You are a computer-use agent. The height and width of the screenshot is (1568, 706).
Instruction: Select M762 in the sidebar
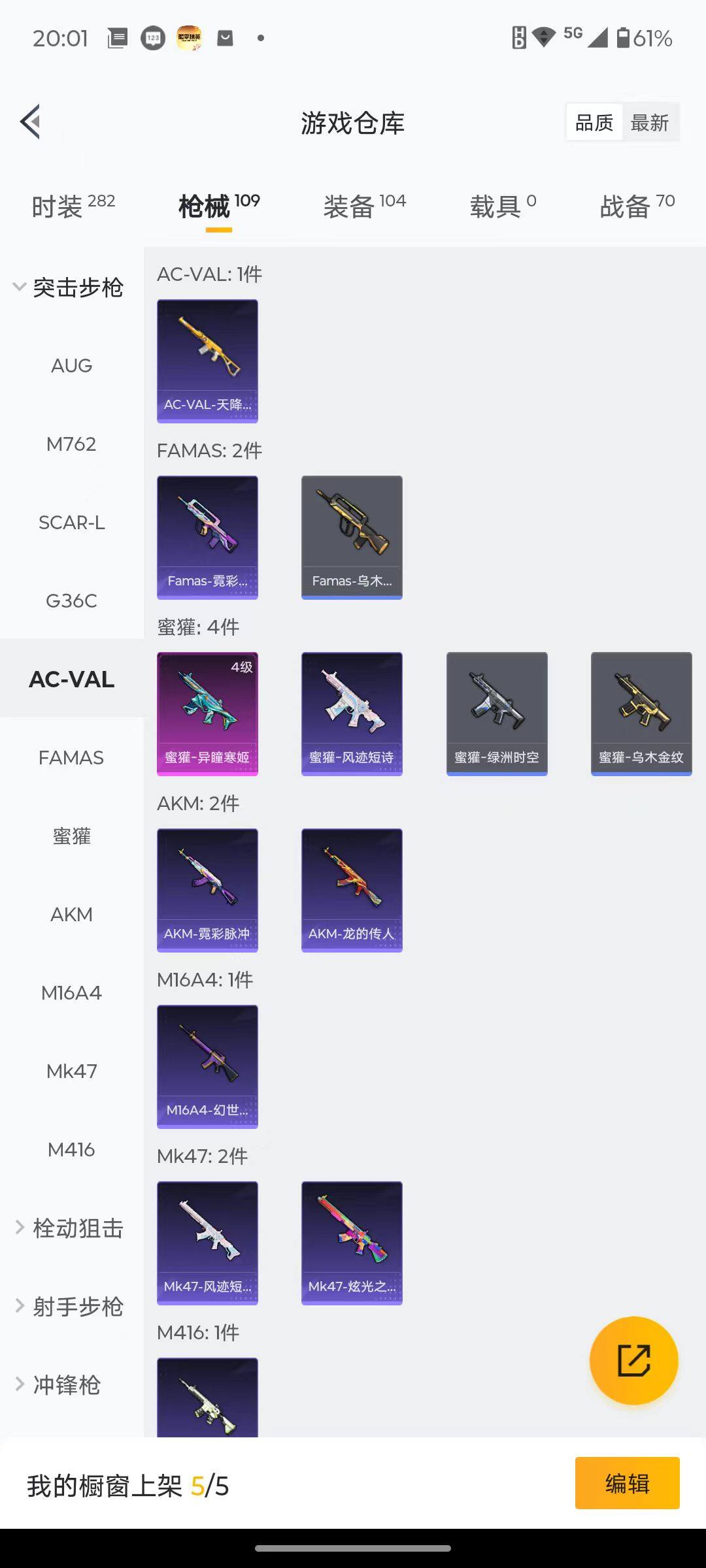71,444
